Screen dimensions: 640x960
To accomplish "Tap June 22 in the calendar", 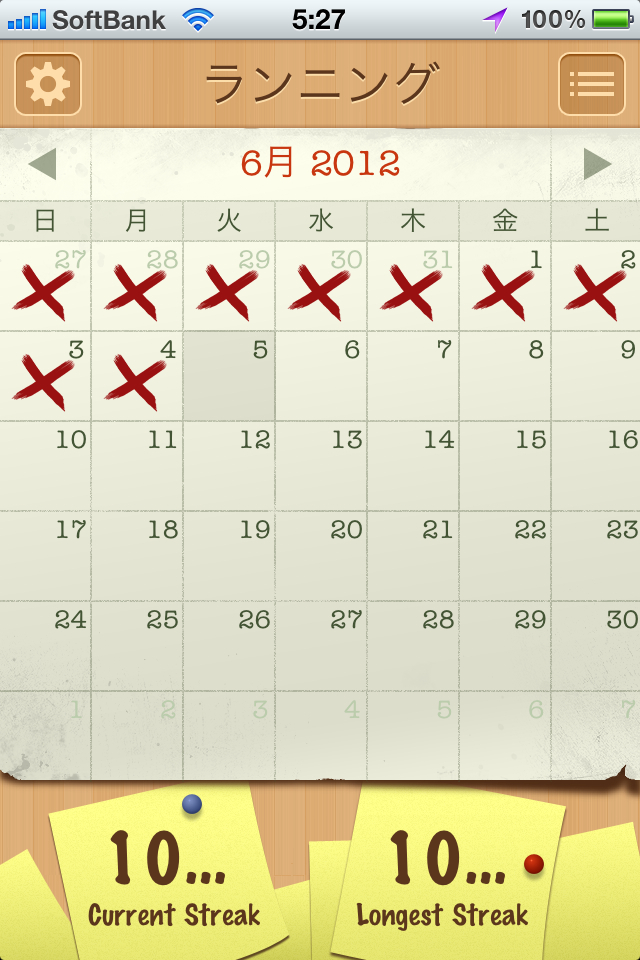I will pos(505,557).
